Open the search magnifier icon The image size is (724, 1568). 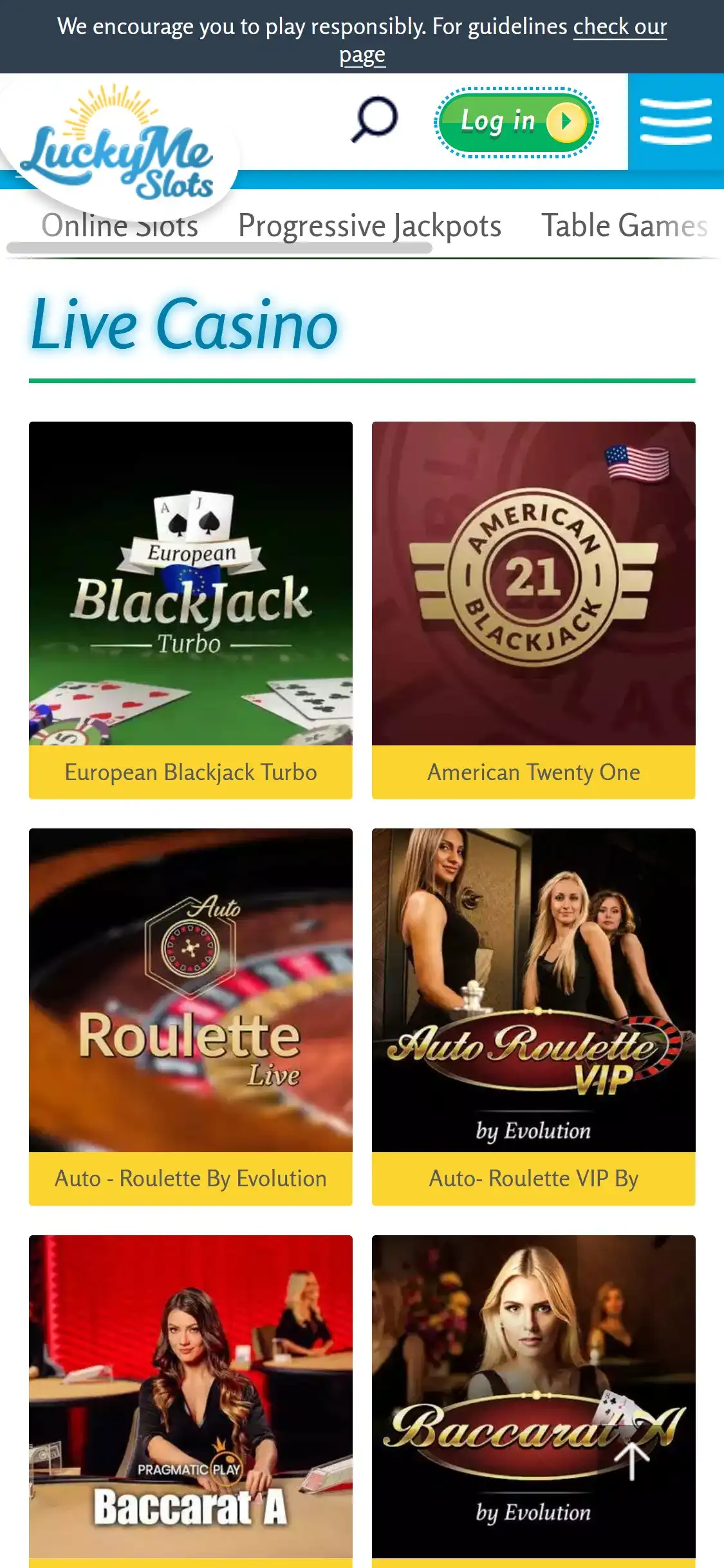[374, 120]
